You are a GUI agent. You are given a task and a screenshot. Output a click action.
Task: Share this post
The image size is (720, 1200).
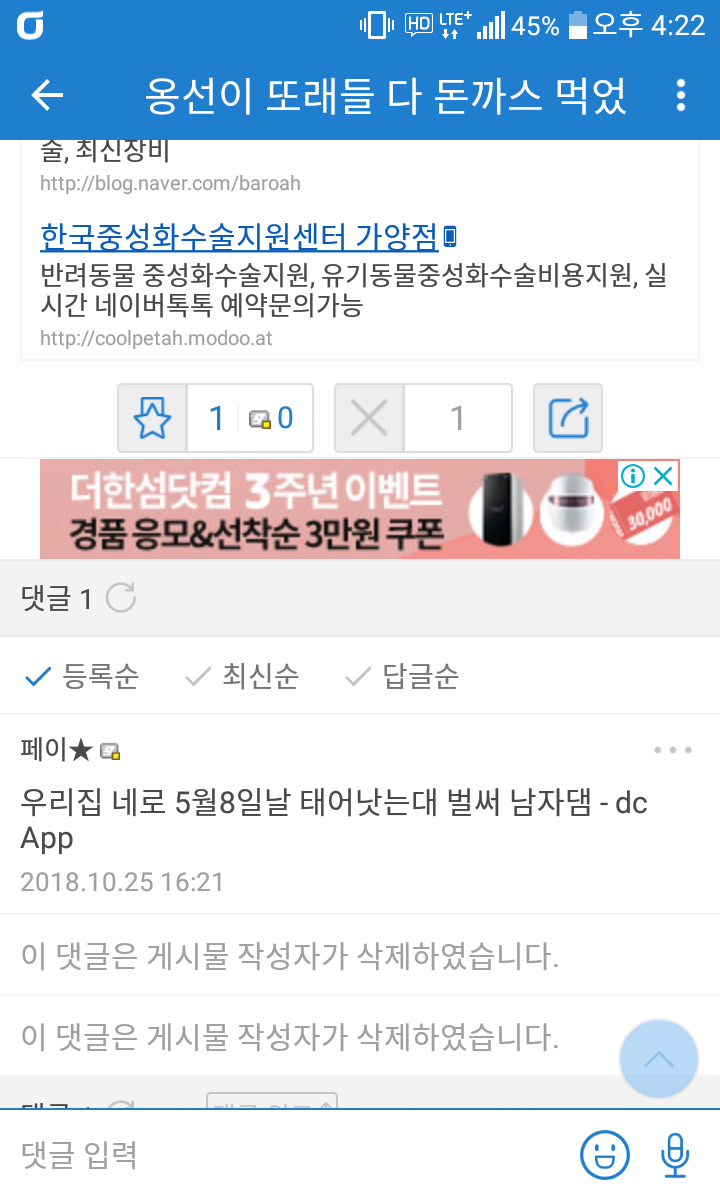pyautogui.click(x=568, y=418)
